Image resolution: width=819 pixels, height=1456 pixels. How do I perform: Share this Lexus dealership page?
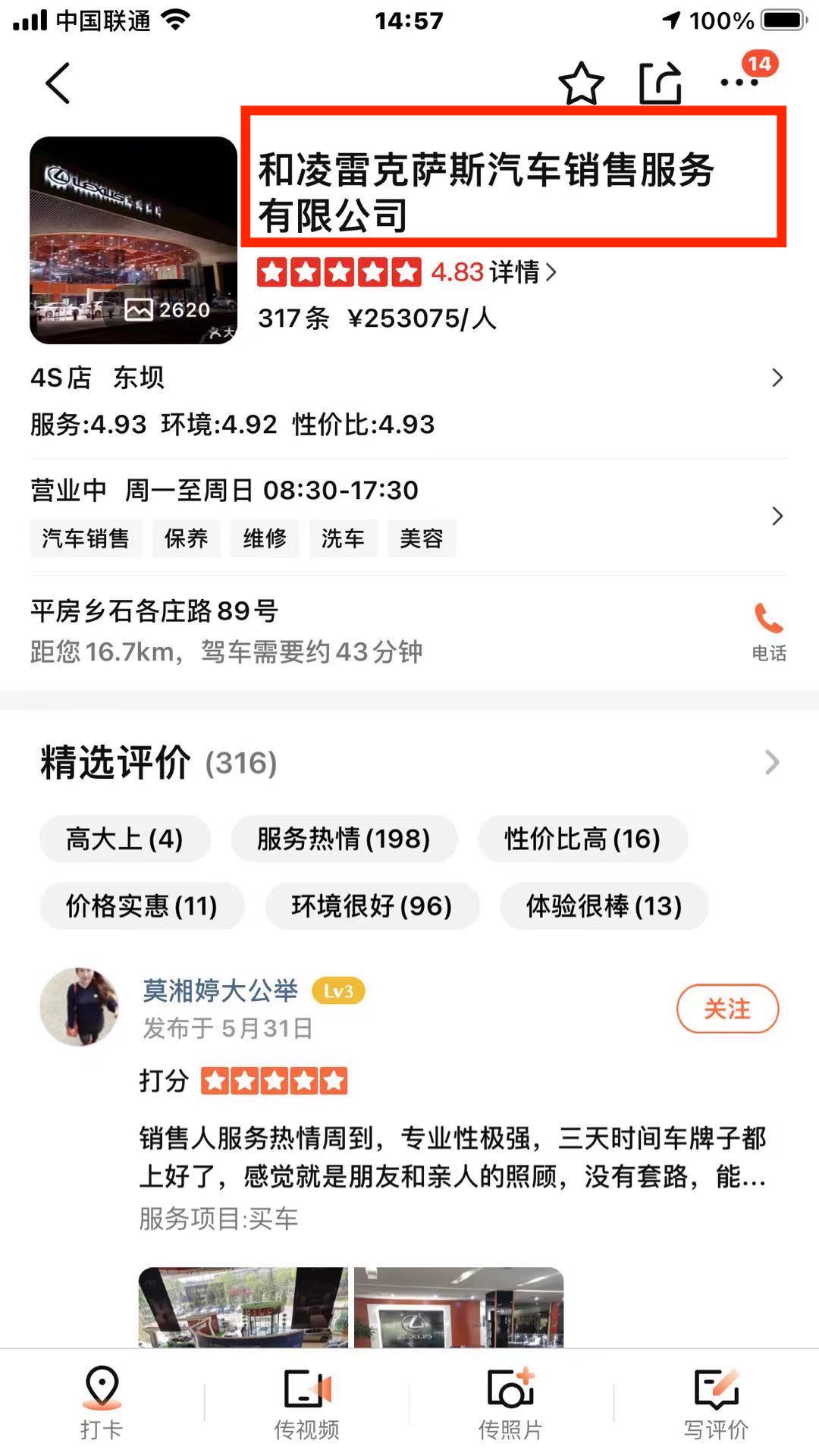[x=660, y=83]
